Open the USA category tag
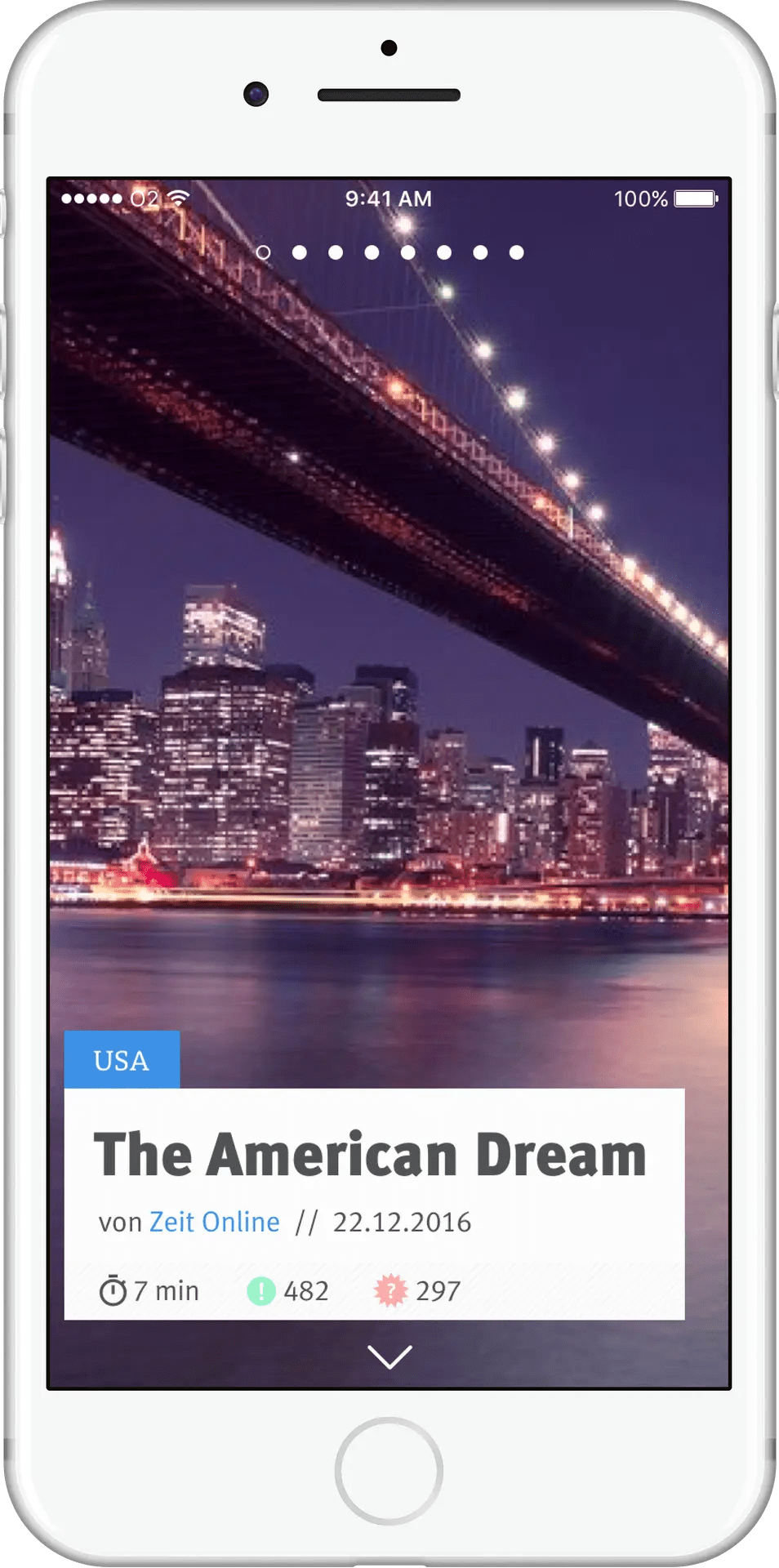The image size is (779, 1568). (x=122, y=1060)
